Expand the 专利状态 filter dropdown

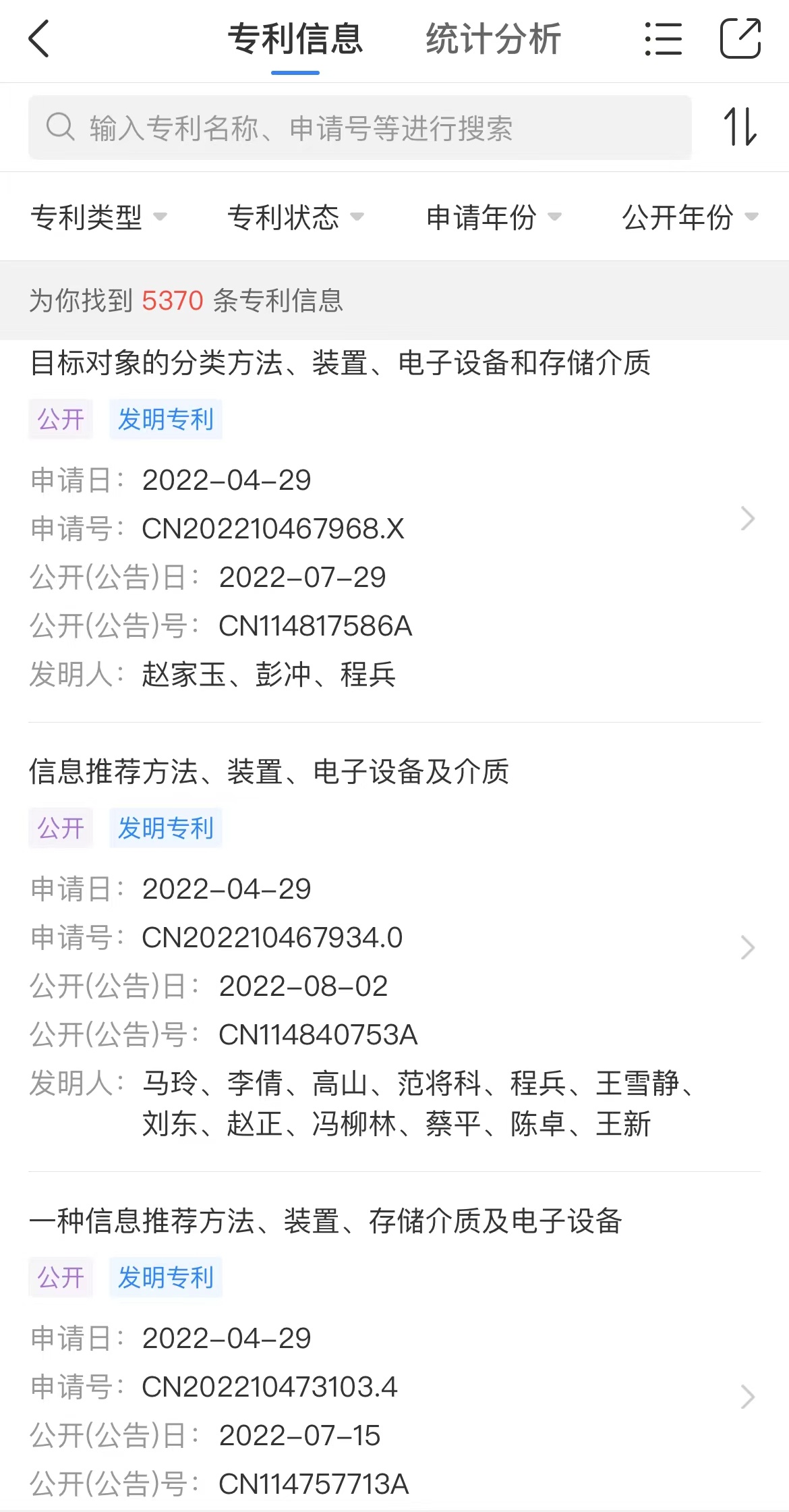tap(295, 217)
